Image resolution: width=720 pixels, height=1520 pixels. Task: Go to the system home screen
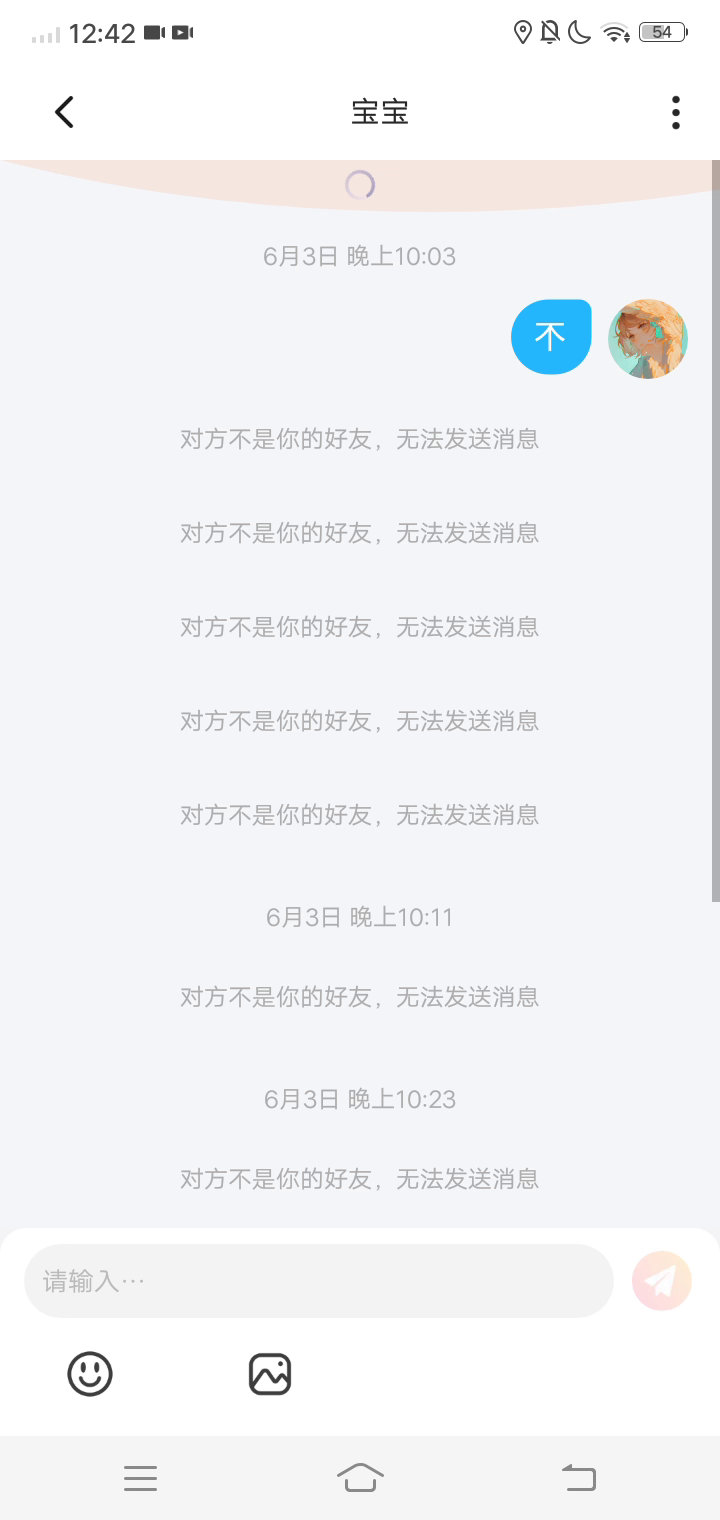[x=360, y=1478]
